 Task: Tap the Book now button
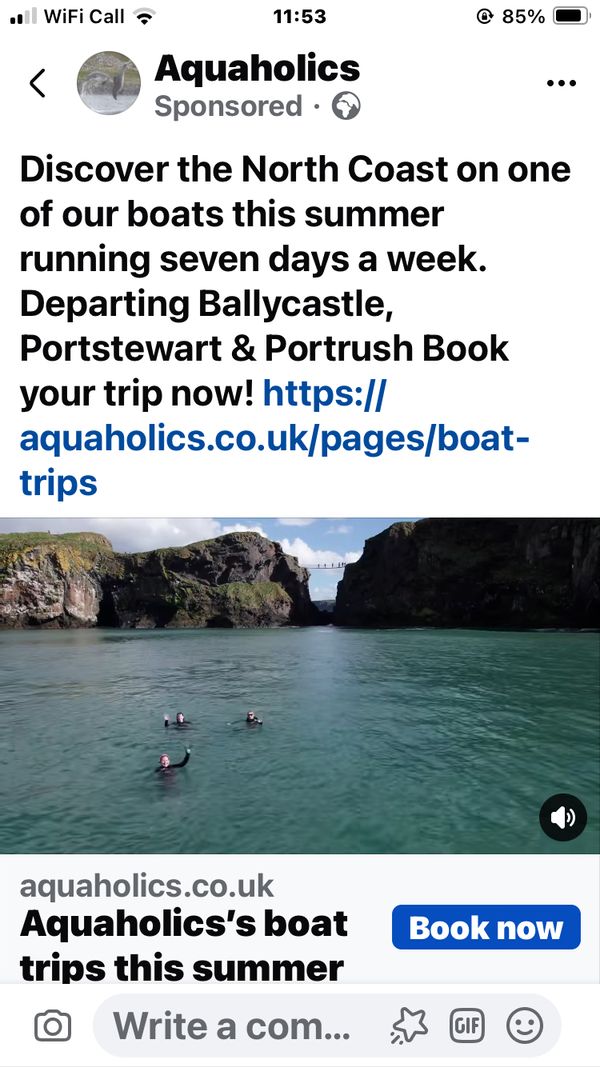pos(486,927)
